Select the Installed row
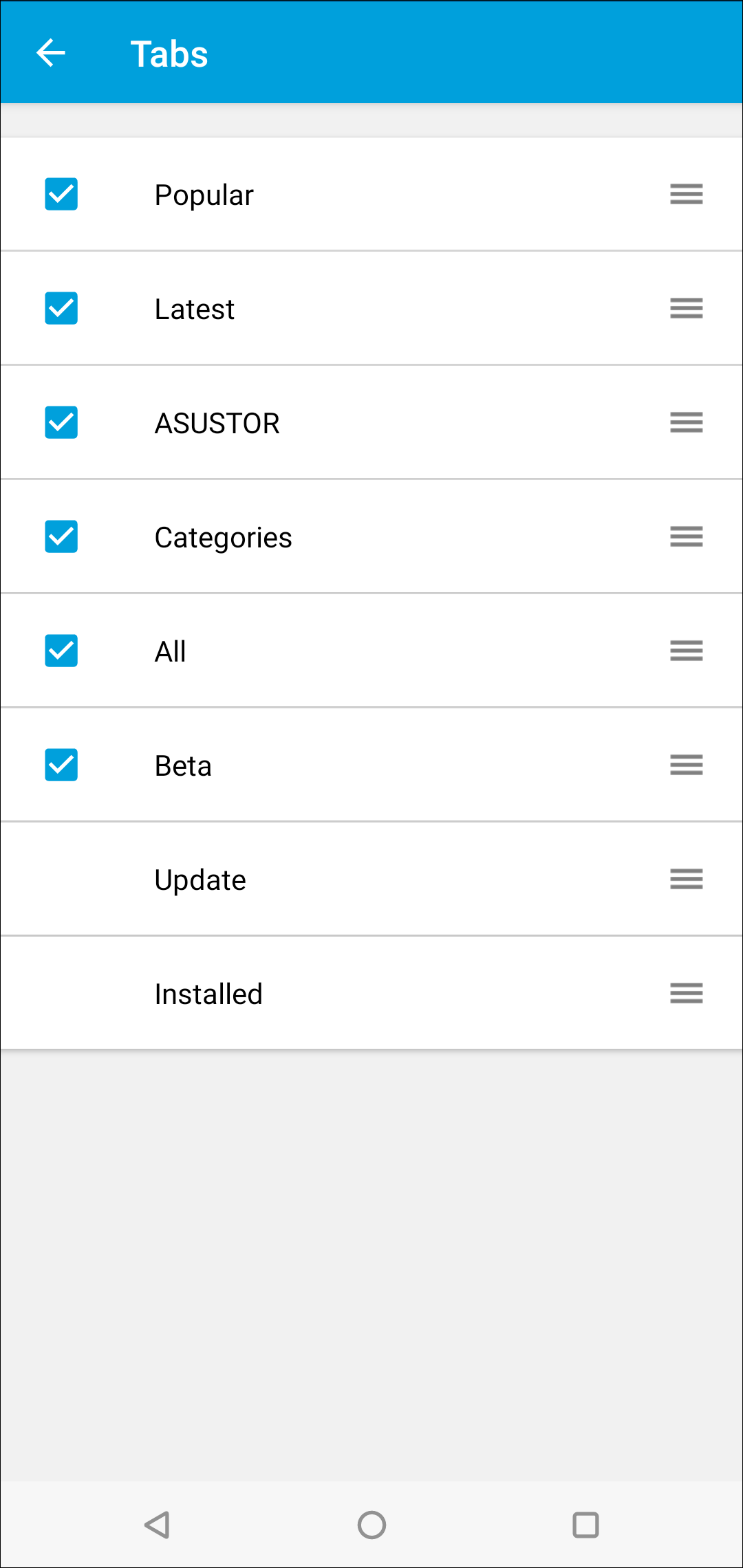Screen dimensions: 743x1568 (371, 993)
